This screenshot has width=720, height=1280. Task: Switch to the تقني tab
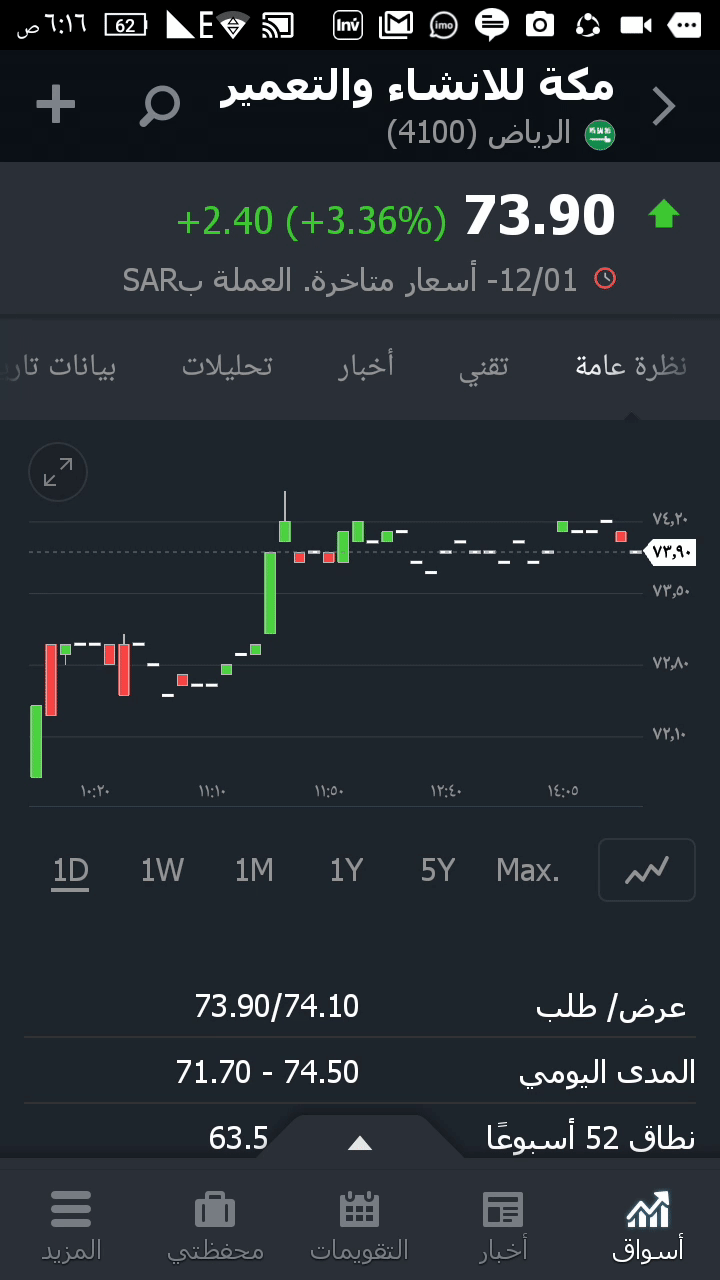484,367
